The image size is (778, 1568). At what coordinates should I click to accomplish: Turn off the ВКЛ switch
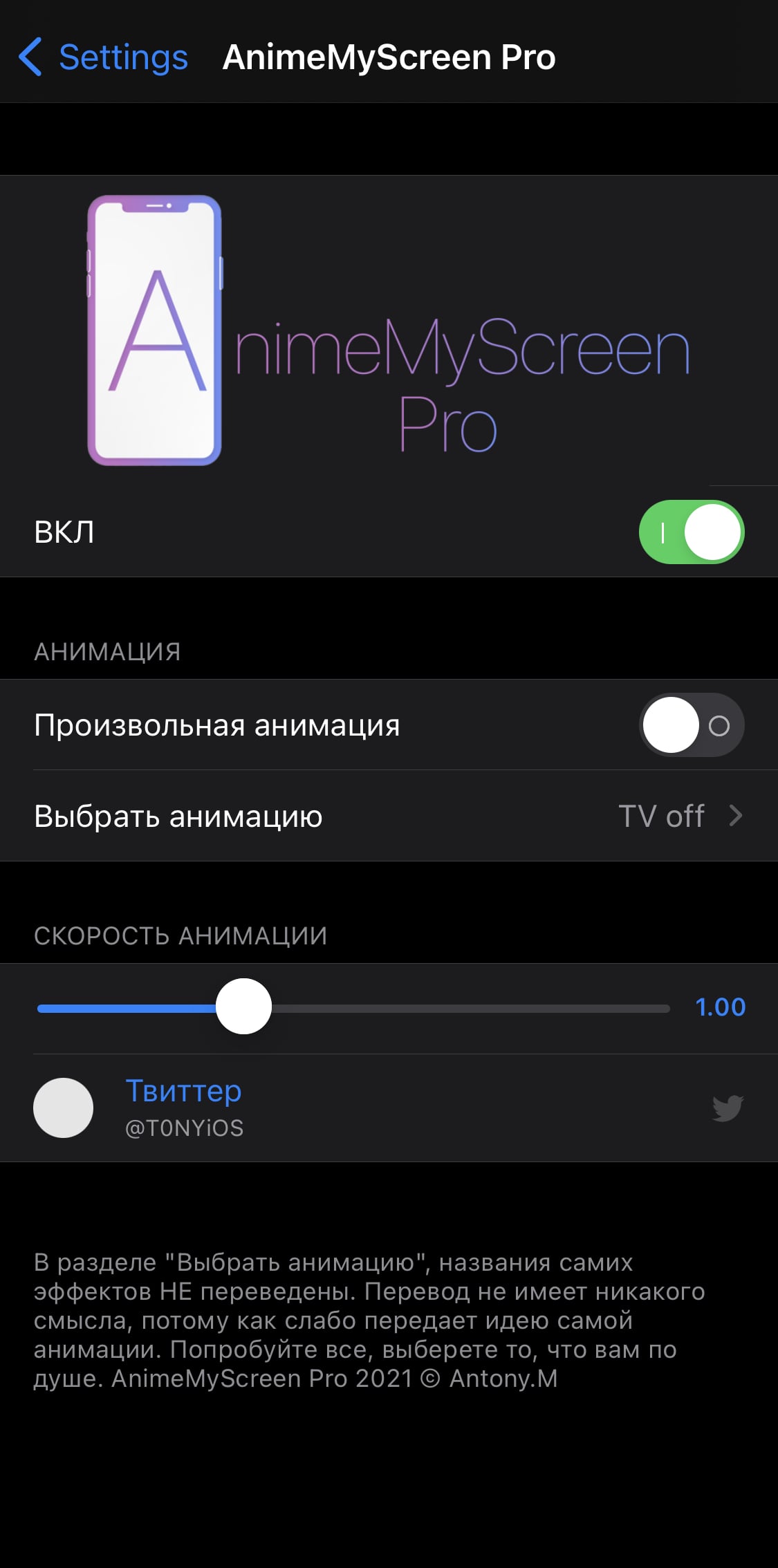[x=692, y=532]
